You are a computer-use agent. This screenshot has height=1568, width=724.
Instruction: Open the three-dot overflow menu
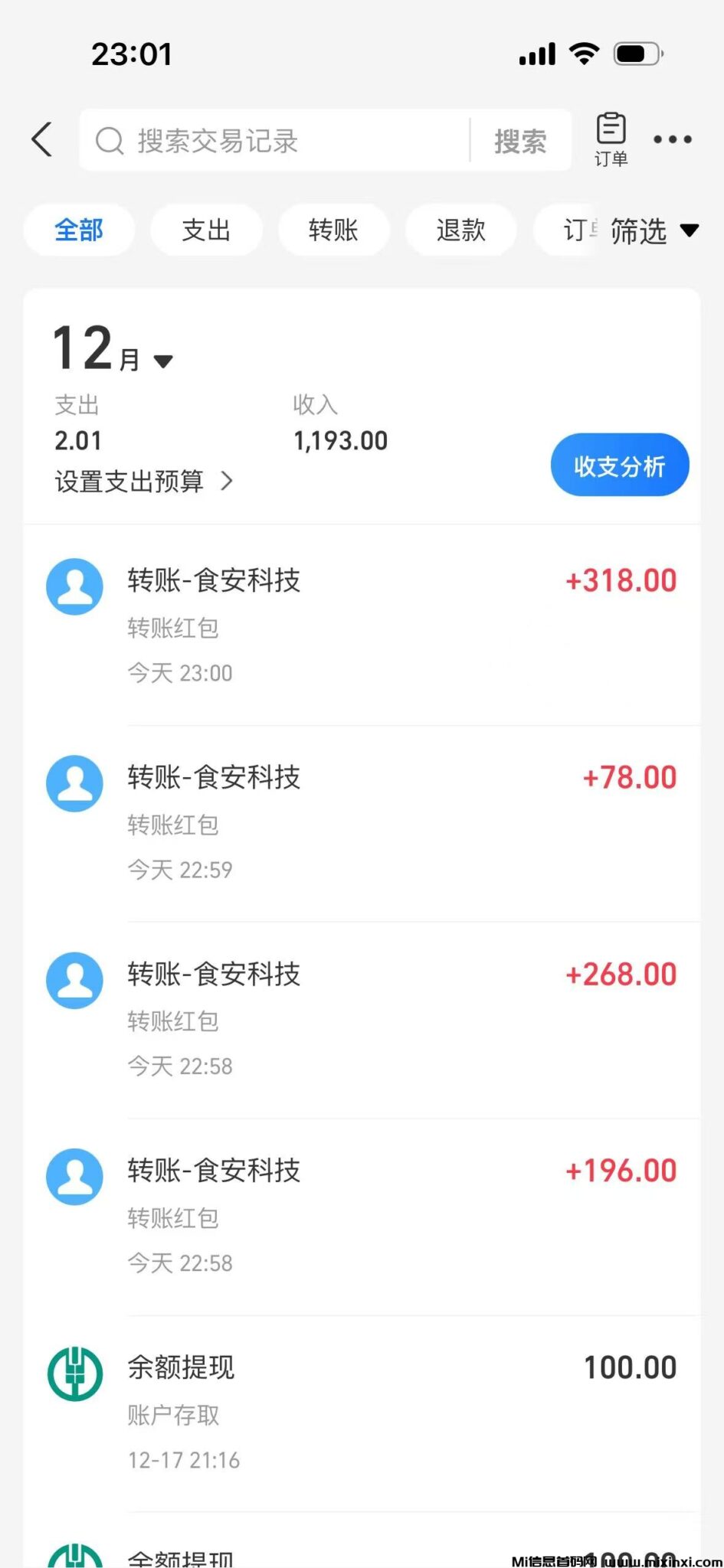(672, 140)
